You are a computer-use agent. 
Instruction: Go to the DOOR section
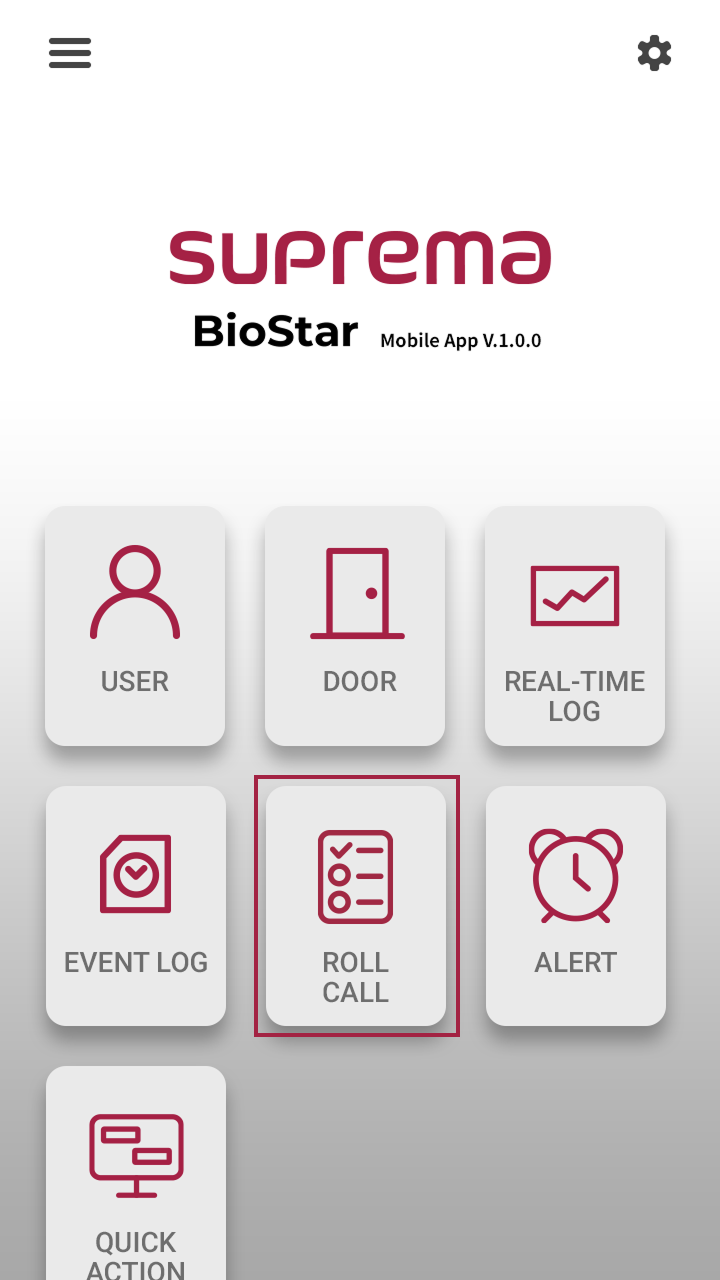(355, 625)
